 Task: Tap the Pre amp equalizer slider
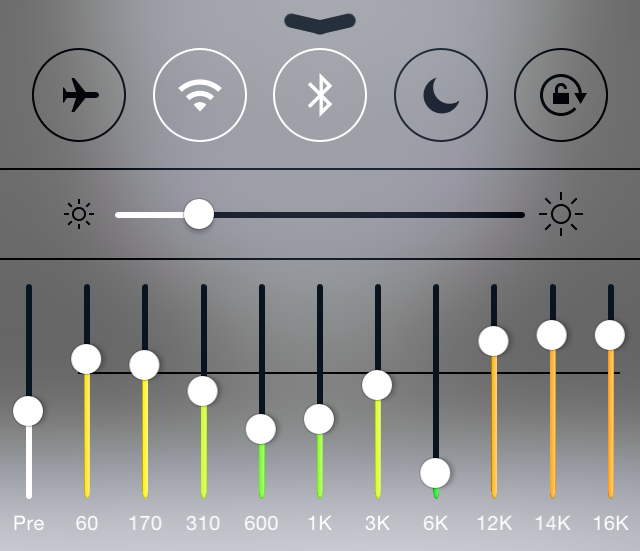[x=28, y=410]
